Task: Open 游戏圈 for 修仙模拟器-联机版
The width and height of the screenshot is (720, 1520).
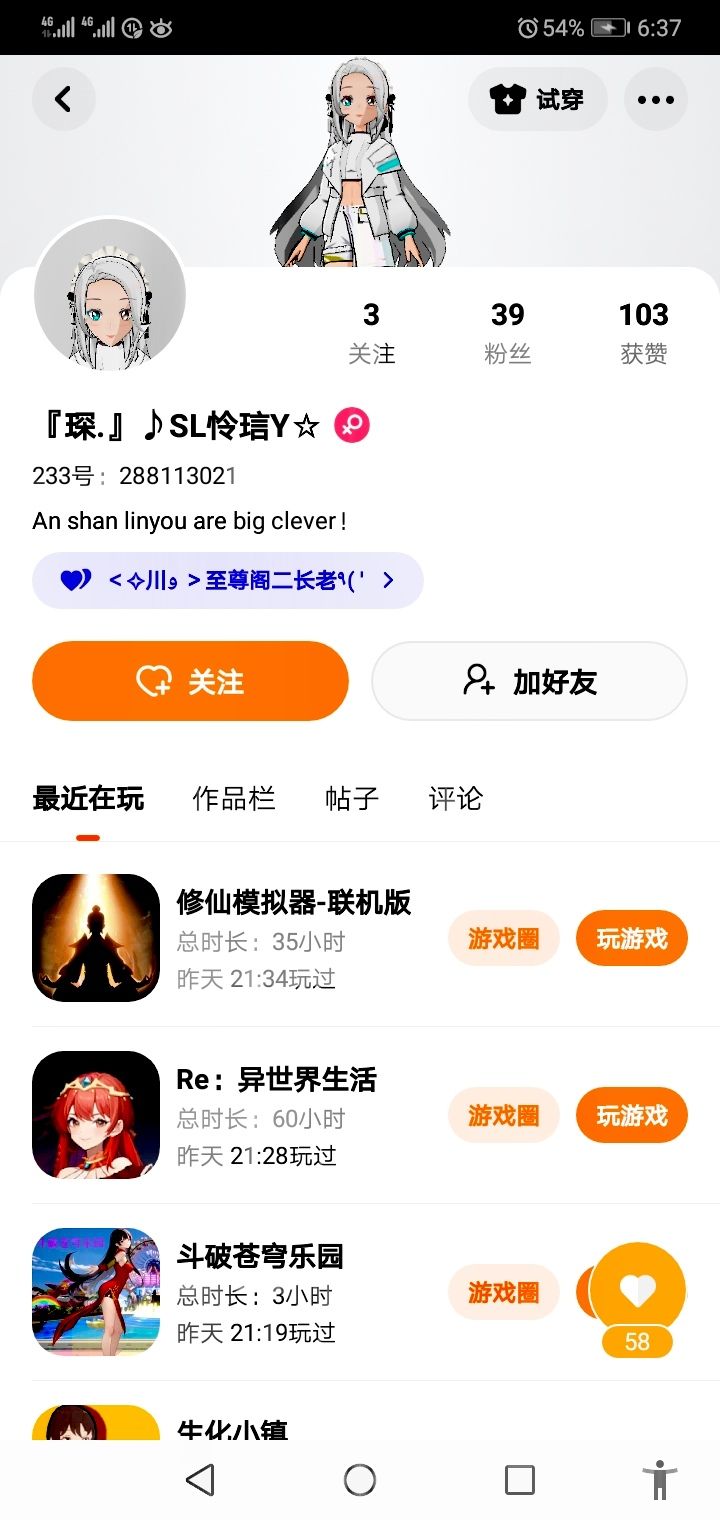Action: pos(503,938)
